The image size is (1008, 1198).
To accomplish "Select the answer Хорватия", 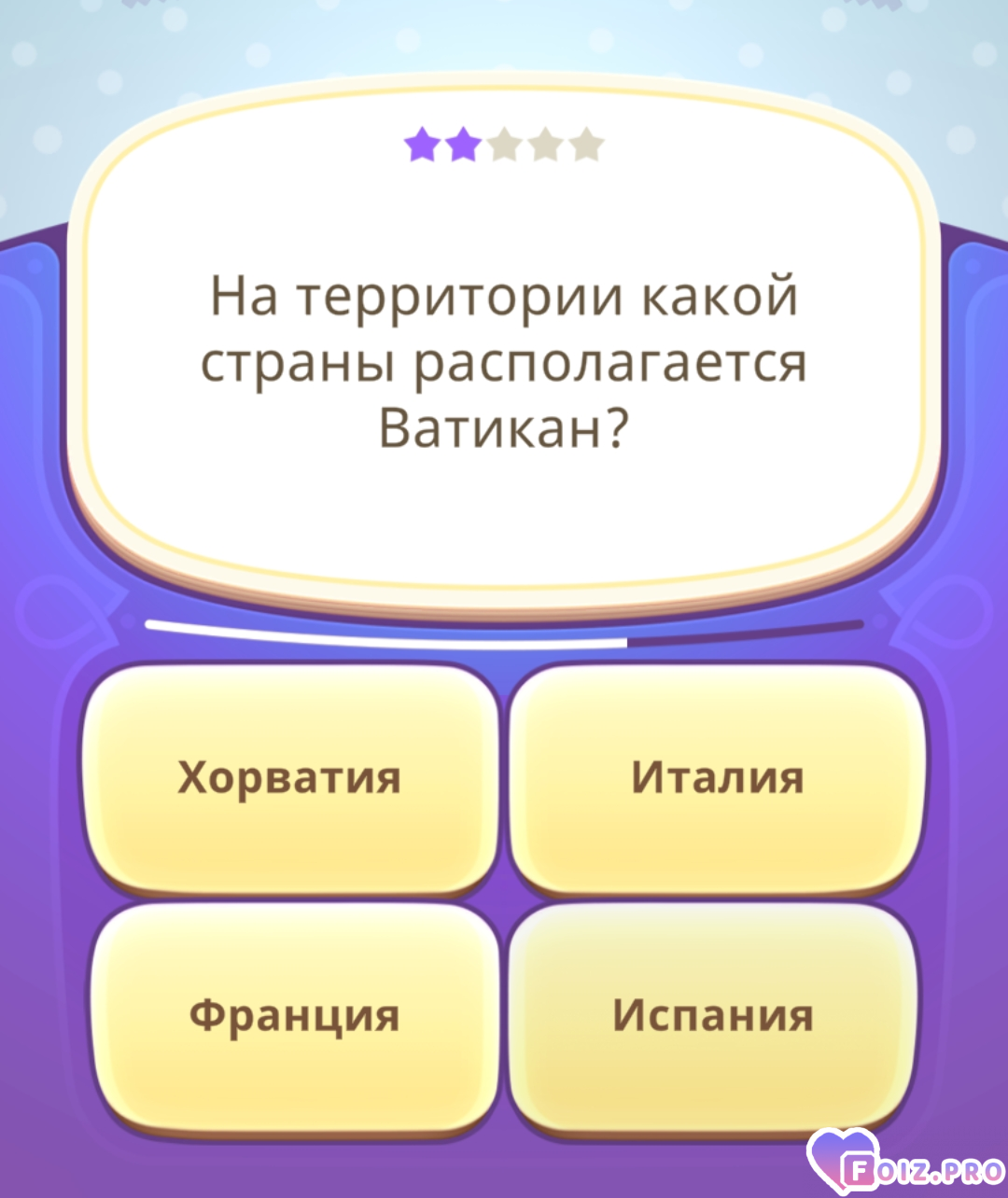I will pos(291,777).
